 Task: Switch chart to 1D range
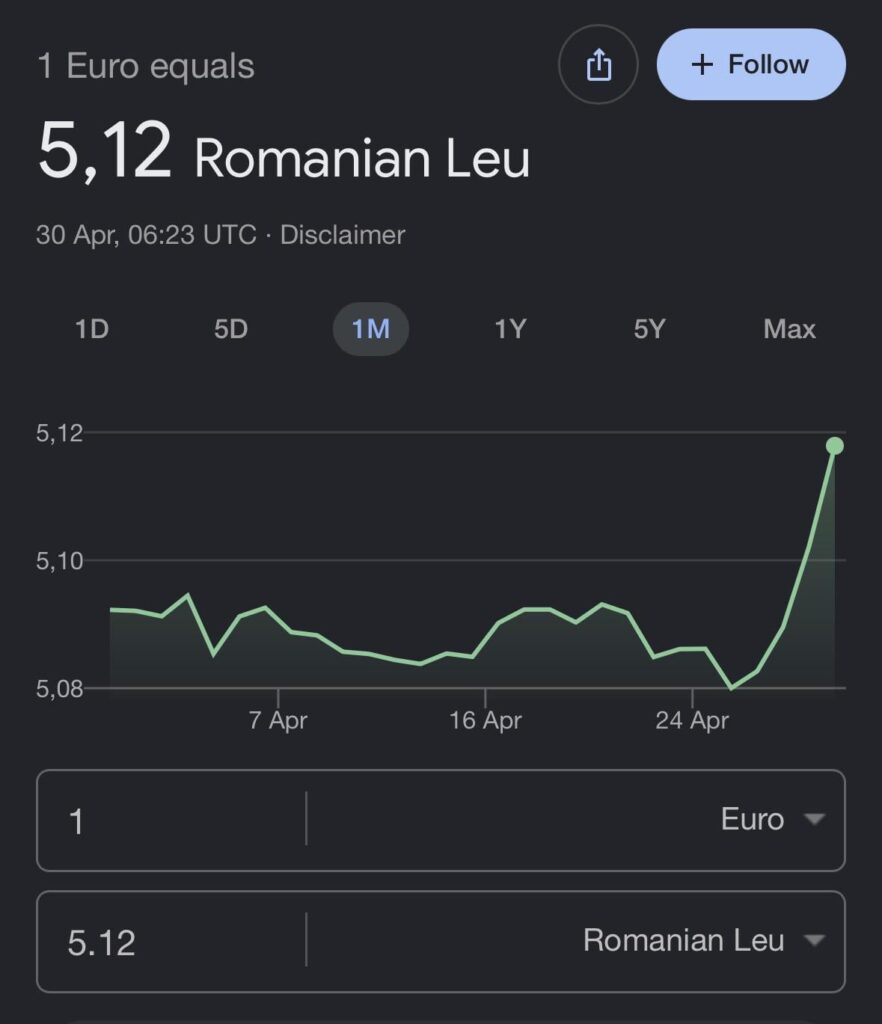(91, 329)
